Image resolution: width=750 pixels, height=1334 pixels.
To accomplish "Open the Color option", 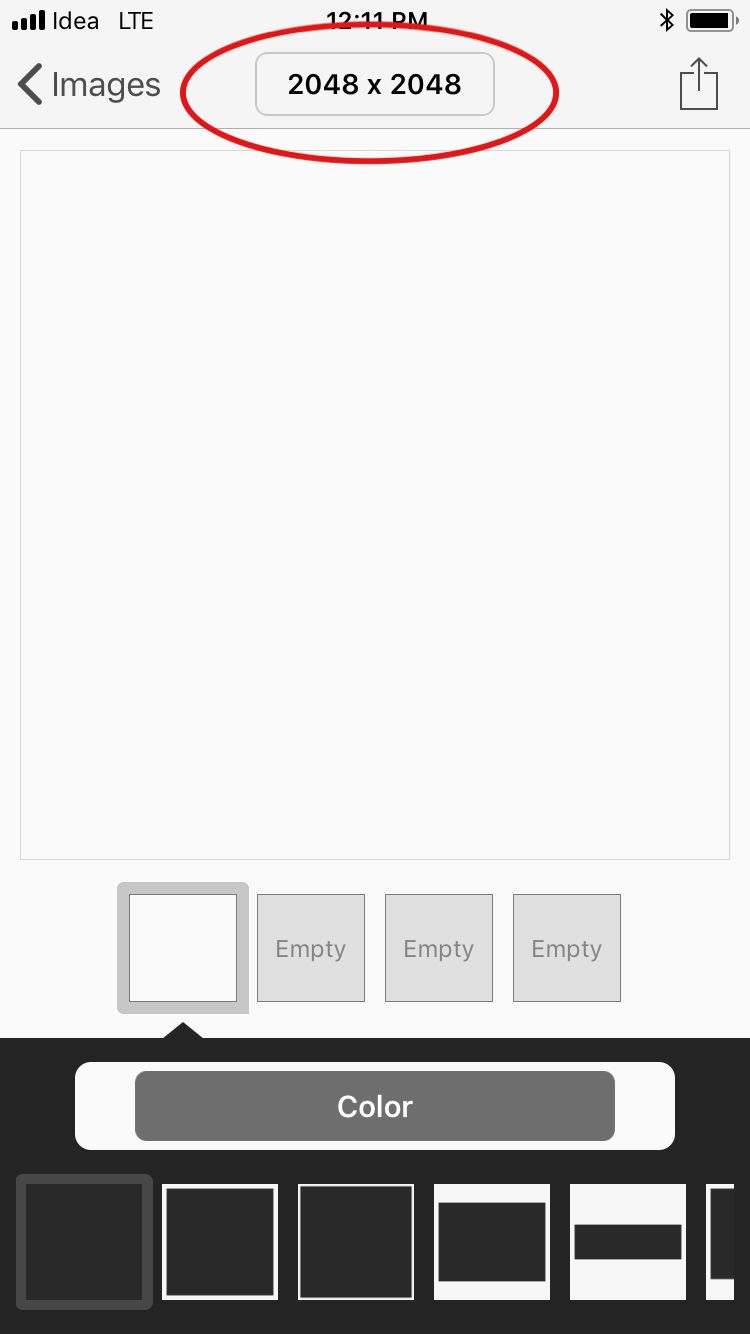I will tap(375, 1106).
